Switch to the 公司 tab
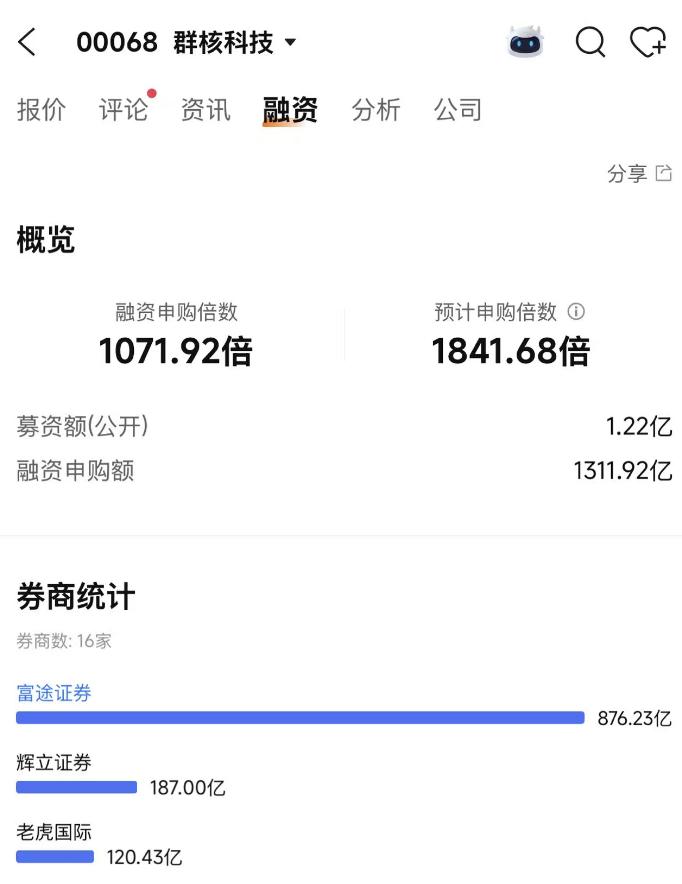The width and height of the screenshot is (682, 884). pos(458,109)
